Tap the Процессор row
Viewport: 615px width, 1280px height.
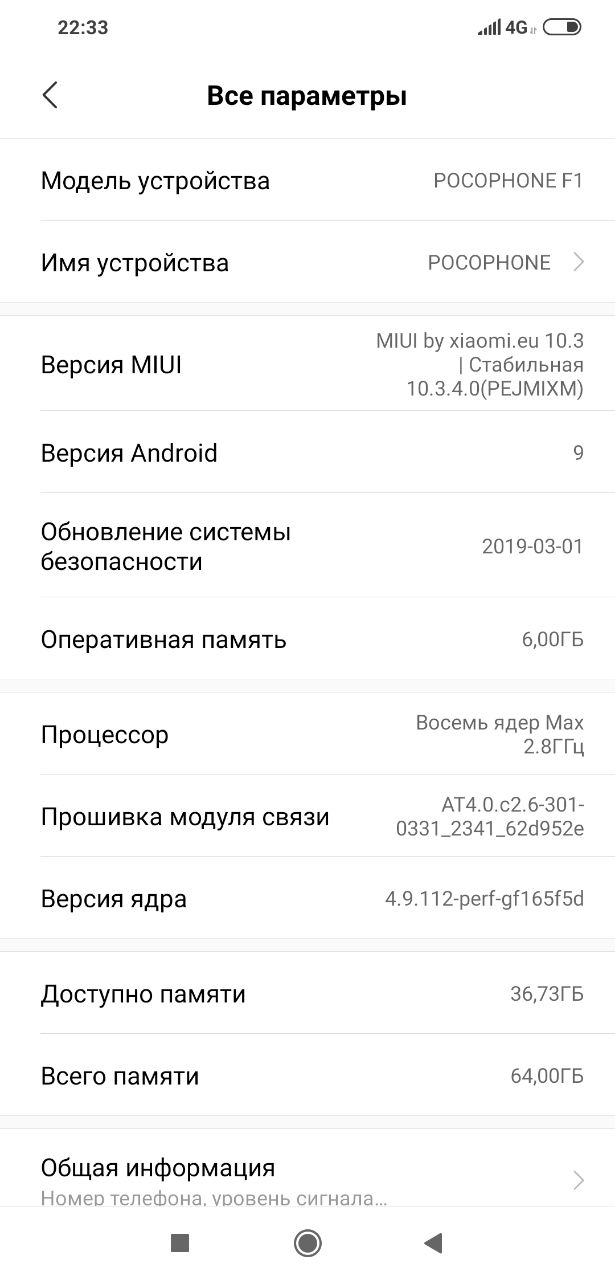click(x=307, y=734)
